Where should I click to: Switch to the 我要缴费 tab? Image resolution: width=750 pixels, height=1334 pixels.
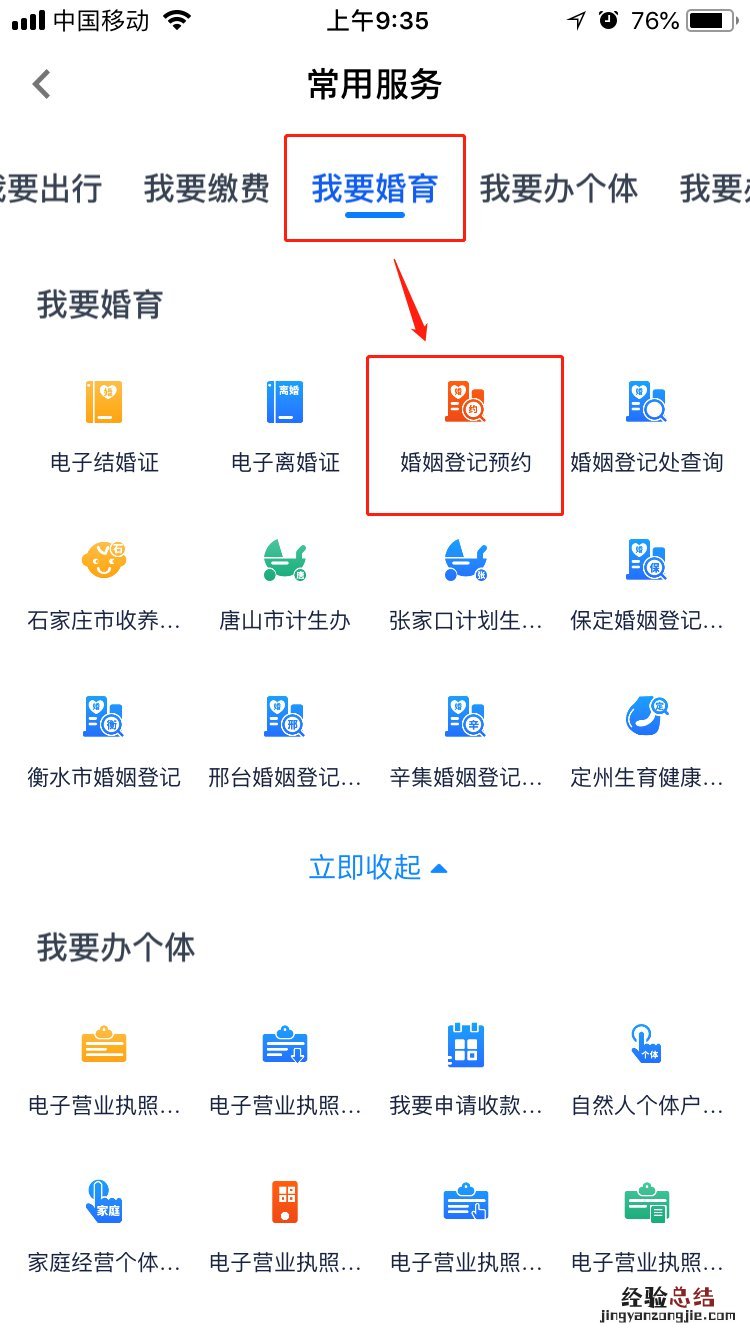[x=207, y=188]
